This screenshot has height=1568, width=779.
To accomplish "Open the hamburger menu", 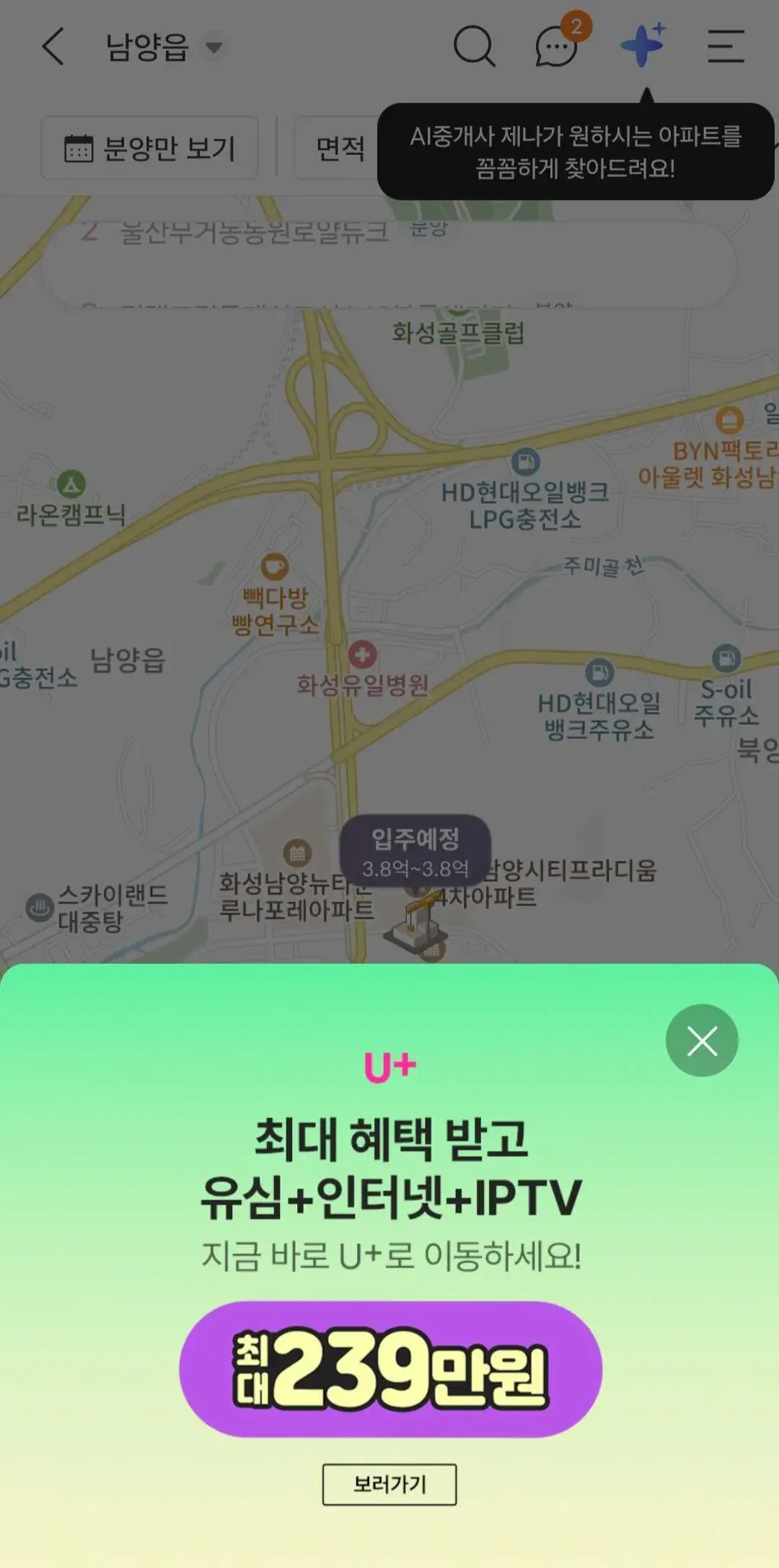I will point(725,48).
